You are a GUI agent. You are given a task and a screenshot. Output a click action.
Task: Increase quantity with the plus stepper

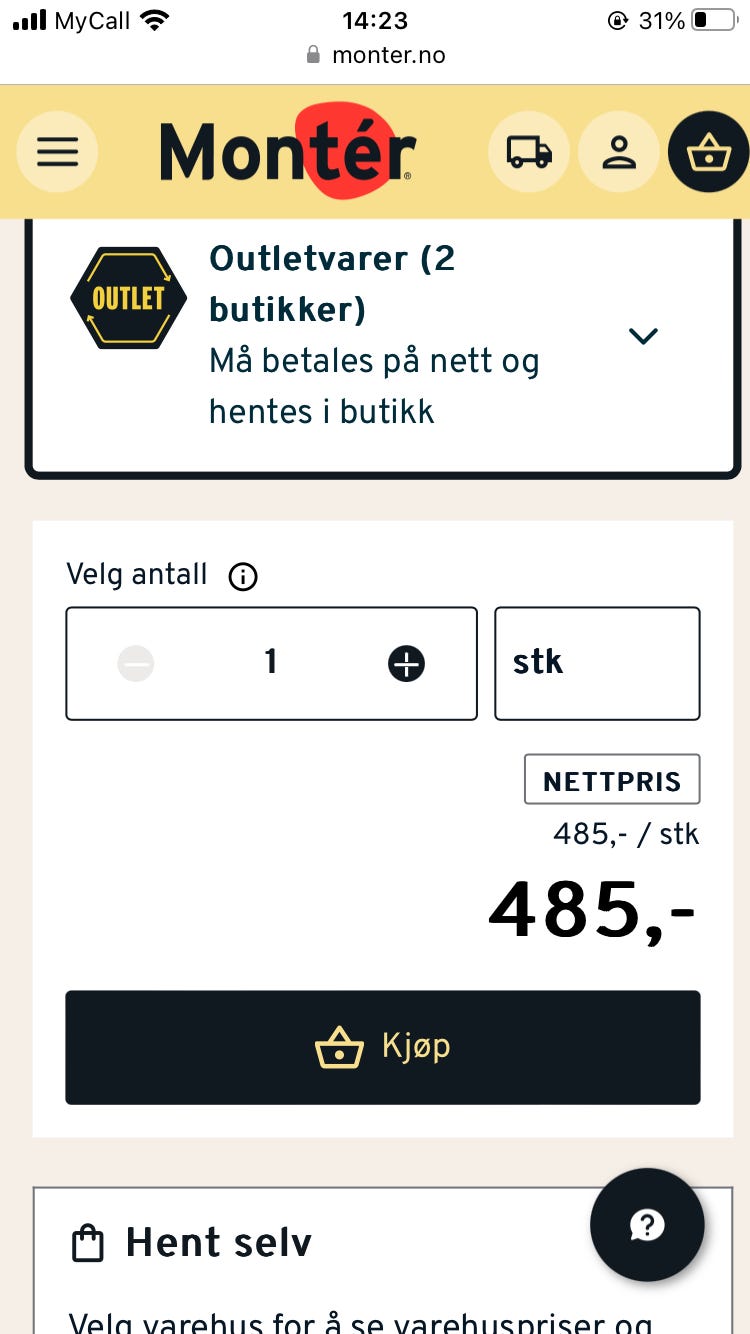point(406,663)
